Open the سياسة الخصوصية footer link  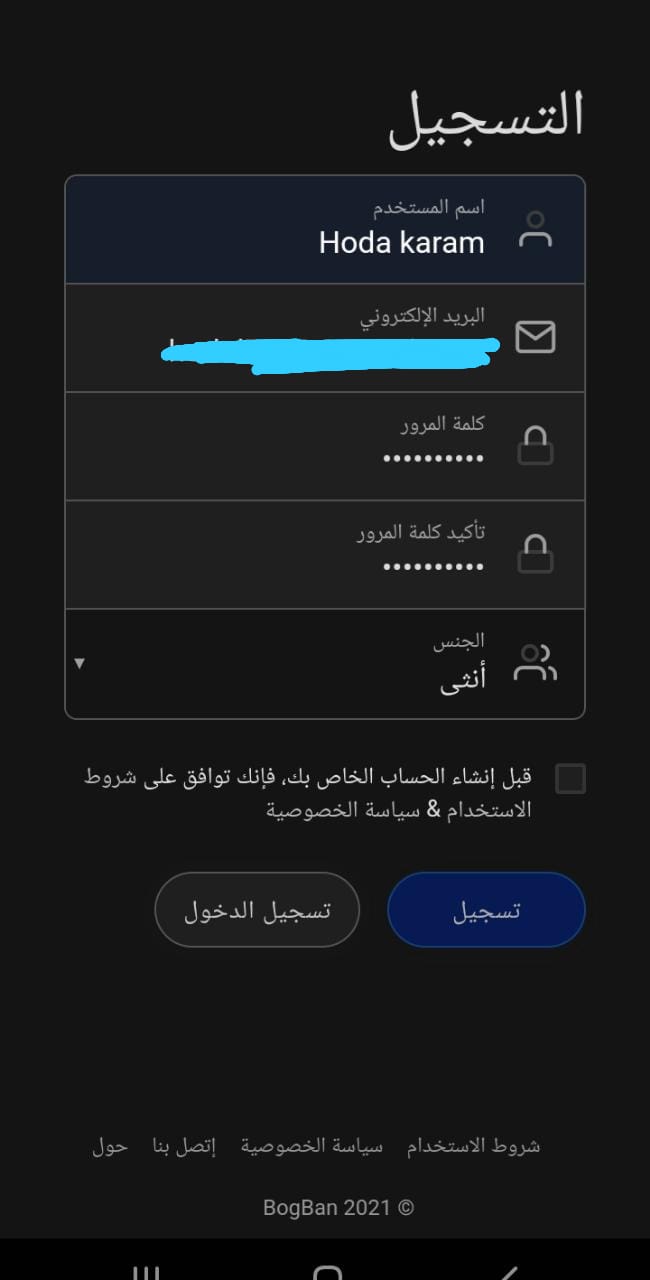[x=311, y=1146]
